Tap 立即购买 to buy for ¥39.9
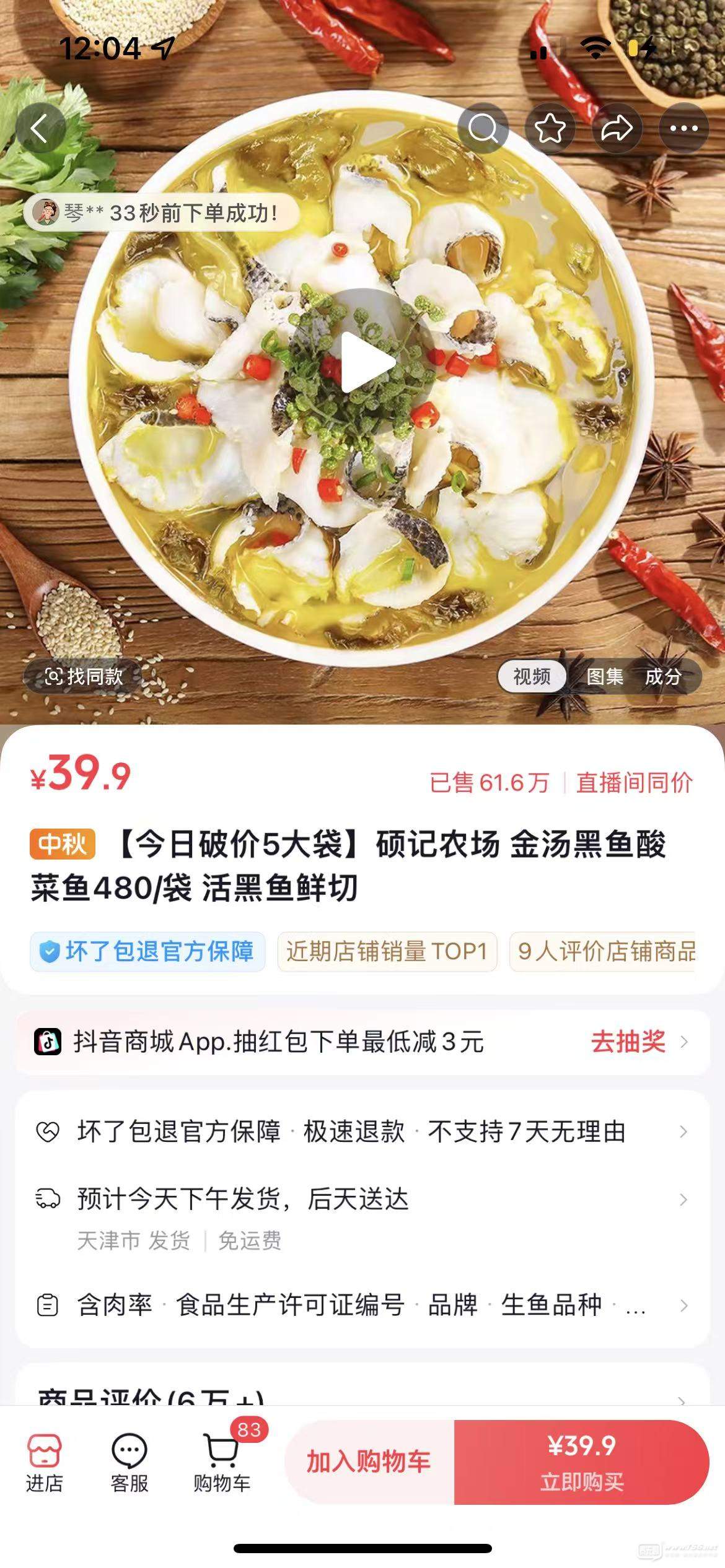This screenshot has width=725, height=1568. point(581,1463)
